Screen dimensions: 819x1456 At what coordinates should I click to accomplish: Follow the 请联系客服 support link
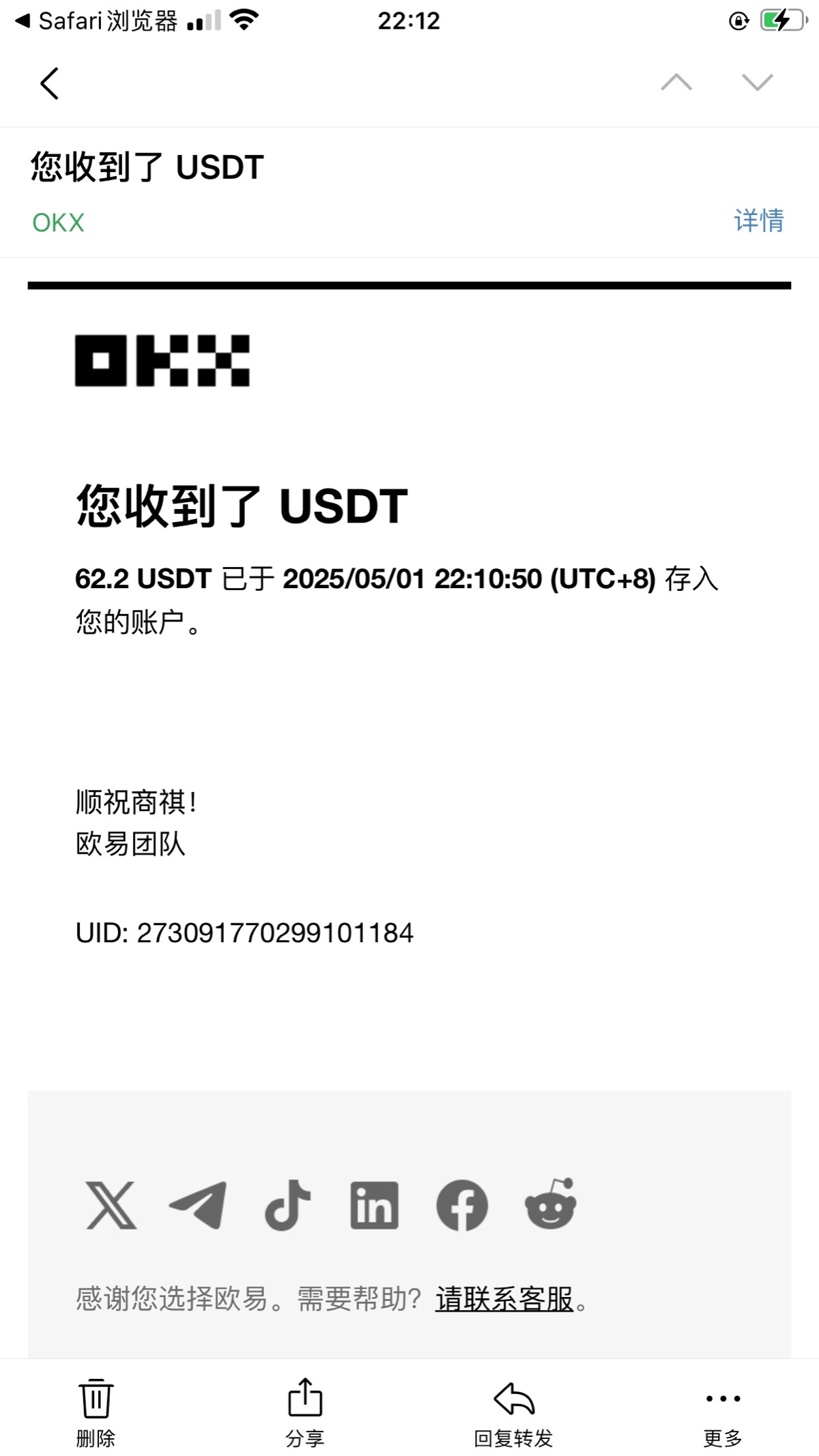coord(504,1299)
